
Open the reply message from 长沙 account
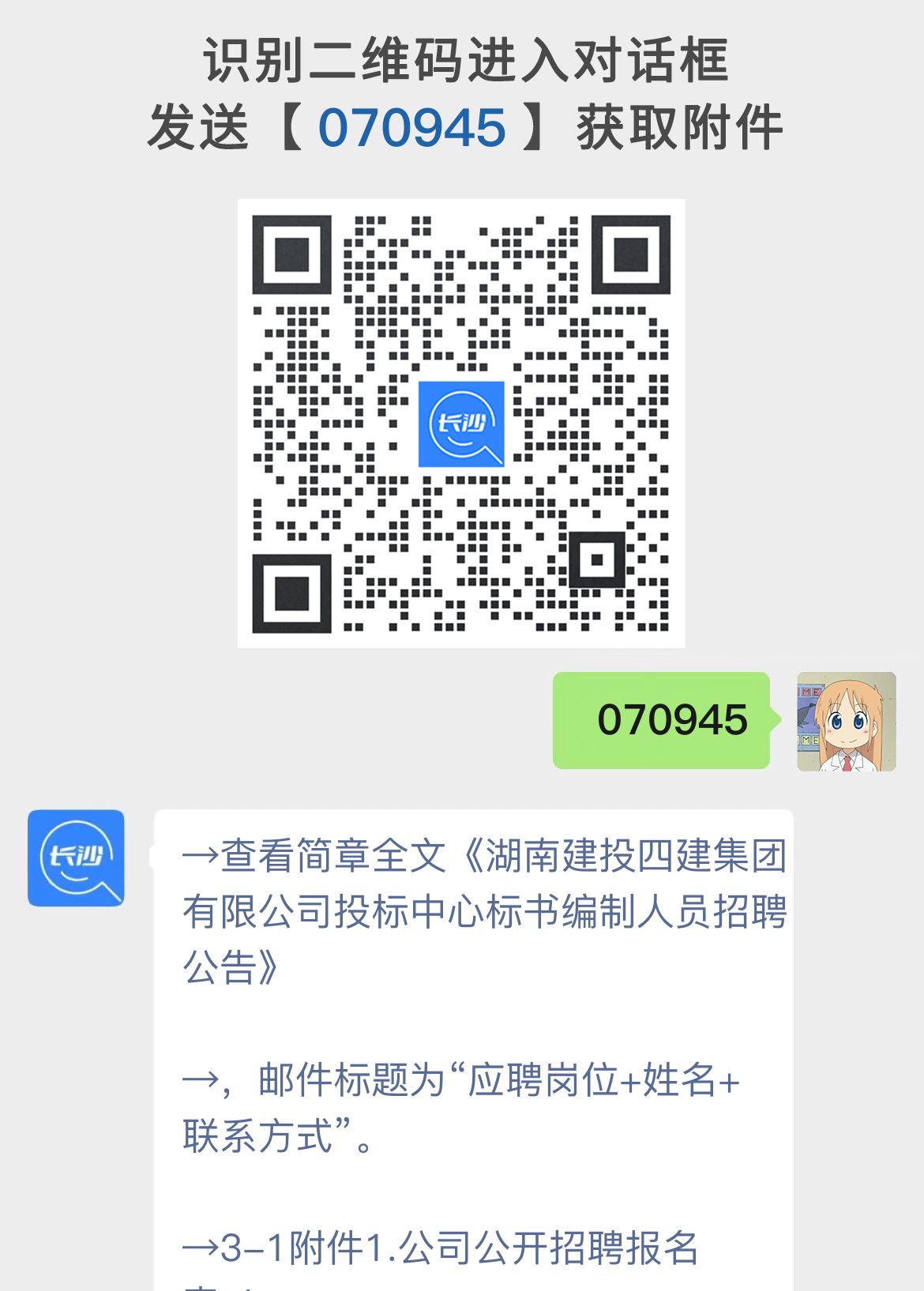(x=474, y=1026)
